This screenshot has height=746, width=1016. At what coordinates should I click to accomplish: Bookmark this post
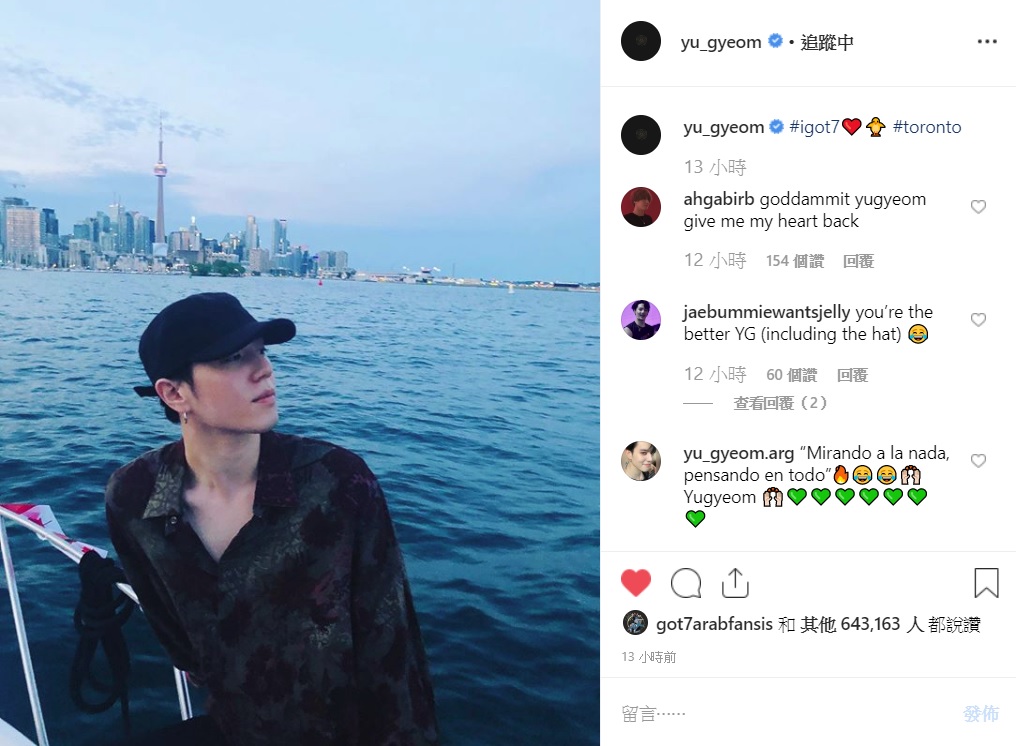click(986, 583)
